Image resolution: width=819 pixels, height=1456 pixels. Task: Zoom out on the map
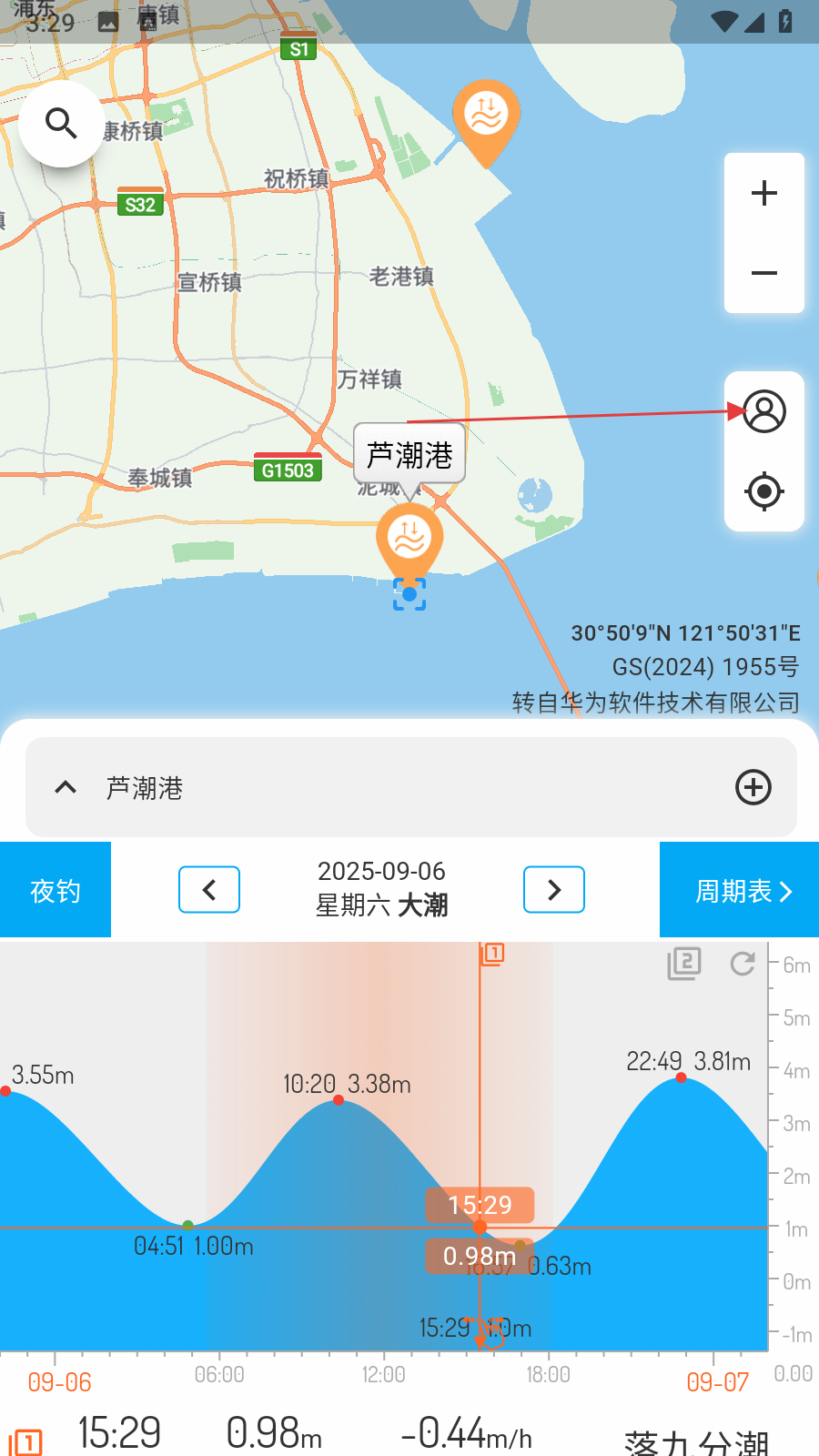click(x=764, y=273)
